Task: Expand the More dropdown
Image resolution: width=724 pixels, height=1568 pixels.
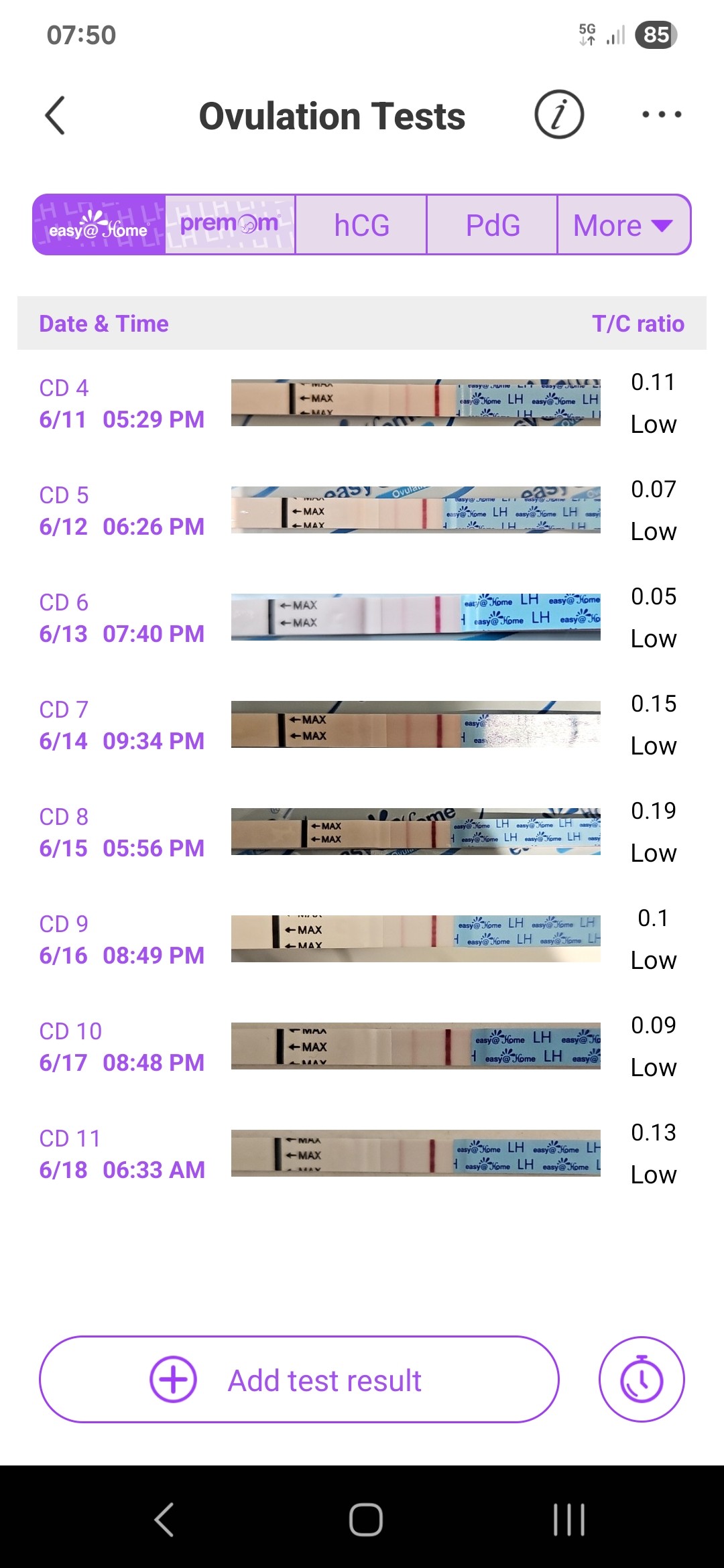Action: pyautogui.click(x=623, y=225)
